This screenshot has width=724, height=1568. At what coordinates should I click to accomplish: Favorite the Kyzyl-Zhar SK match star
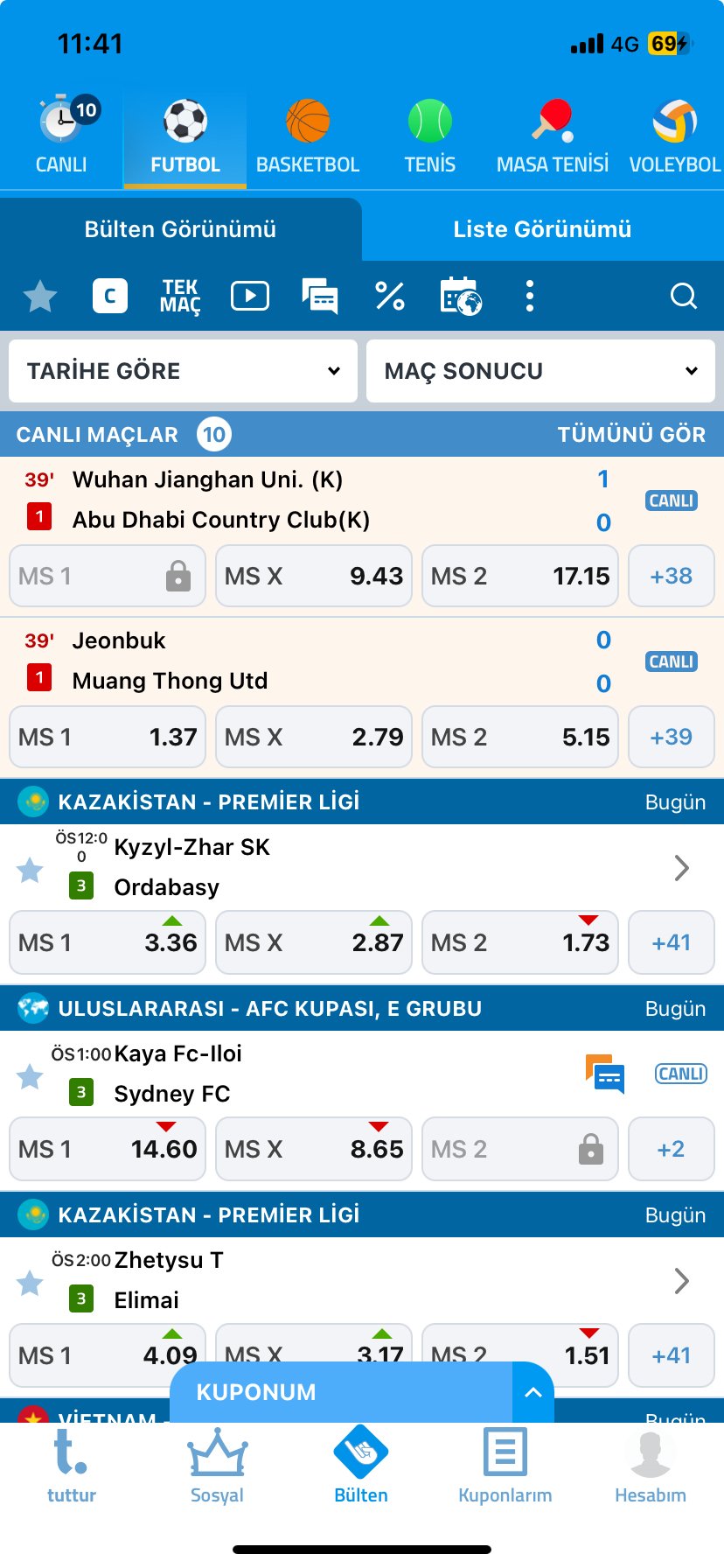point(31,870)
